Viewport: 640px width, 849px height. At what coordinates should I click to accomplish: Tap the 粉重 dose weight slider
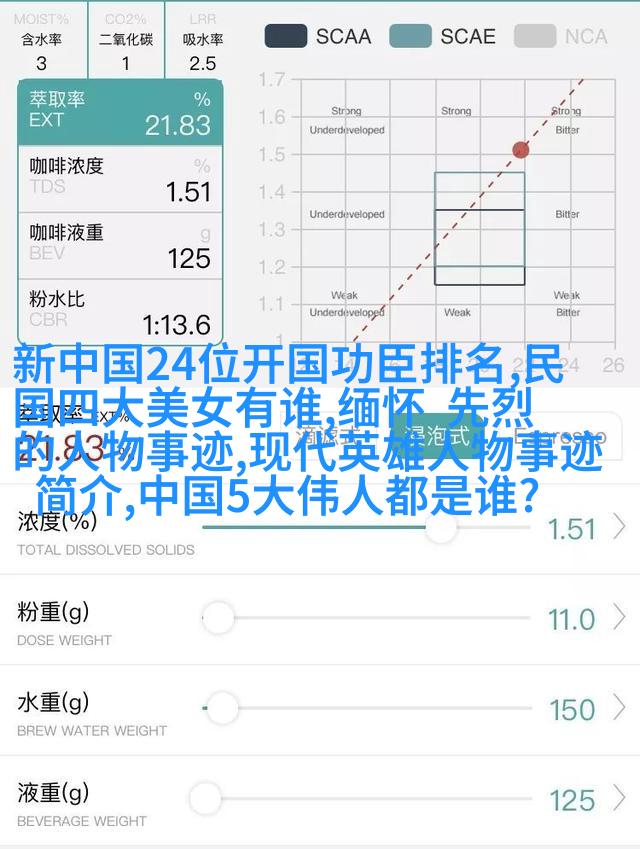point(220,618)
